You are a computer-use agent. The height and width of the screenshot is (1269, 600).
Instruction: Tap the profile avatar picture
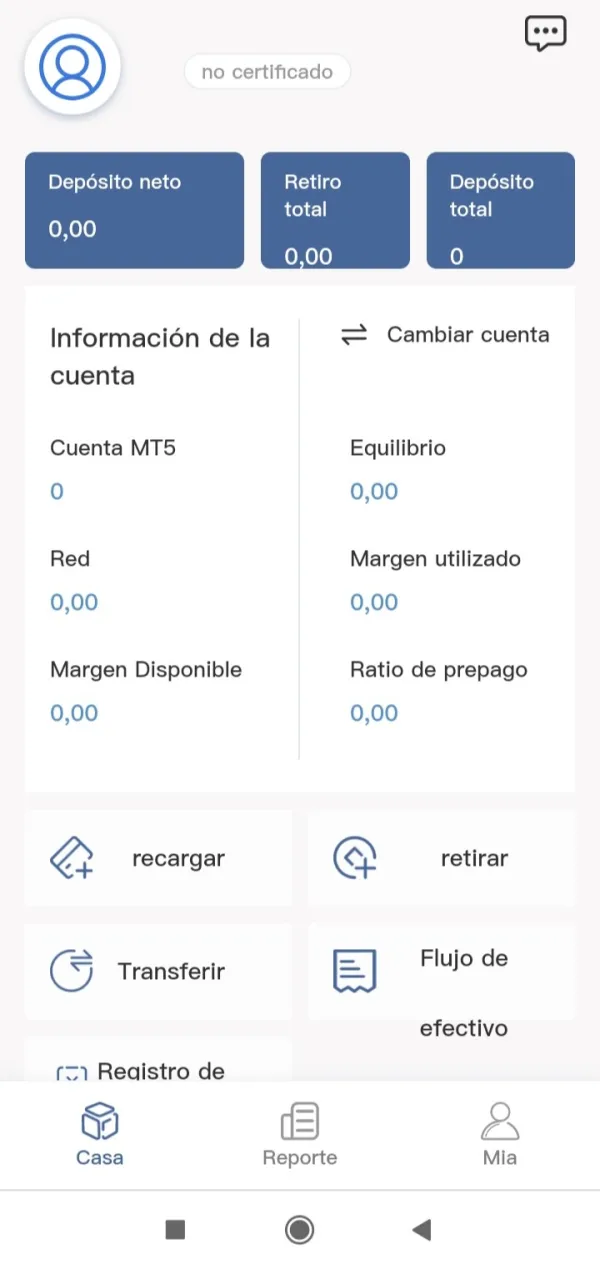click(72, 66)
